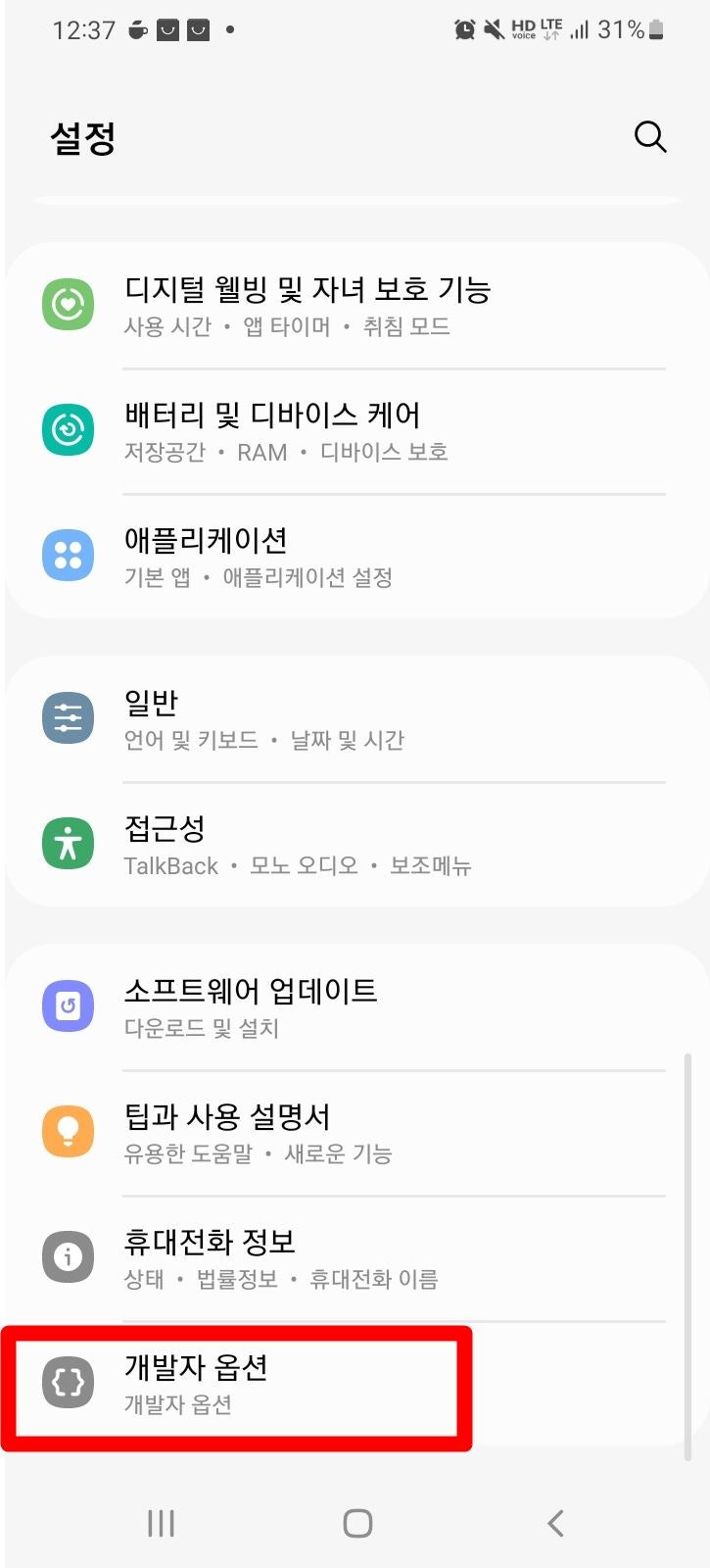Open the settings search icon

[650, 137]
